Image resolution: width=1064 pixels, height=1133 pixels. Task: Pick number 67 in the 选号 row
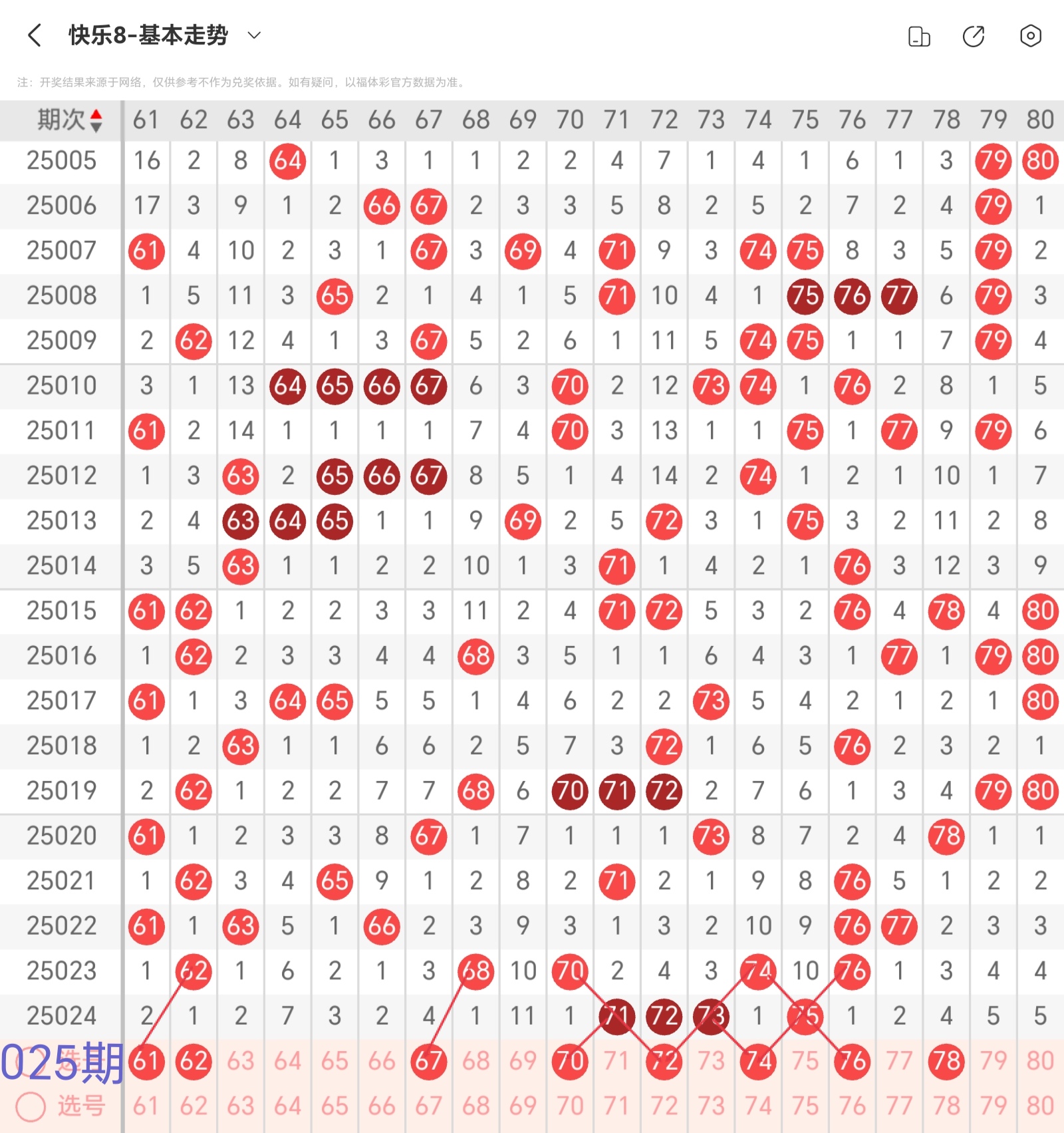pos(428,1106)
